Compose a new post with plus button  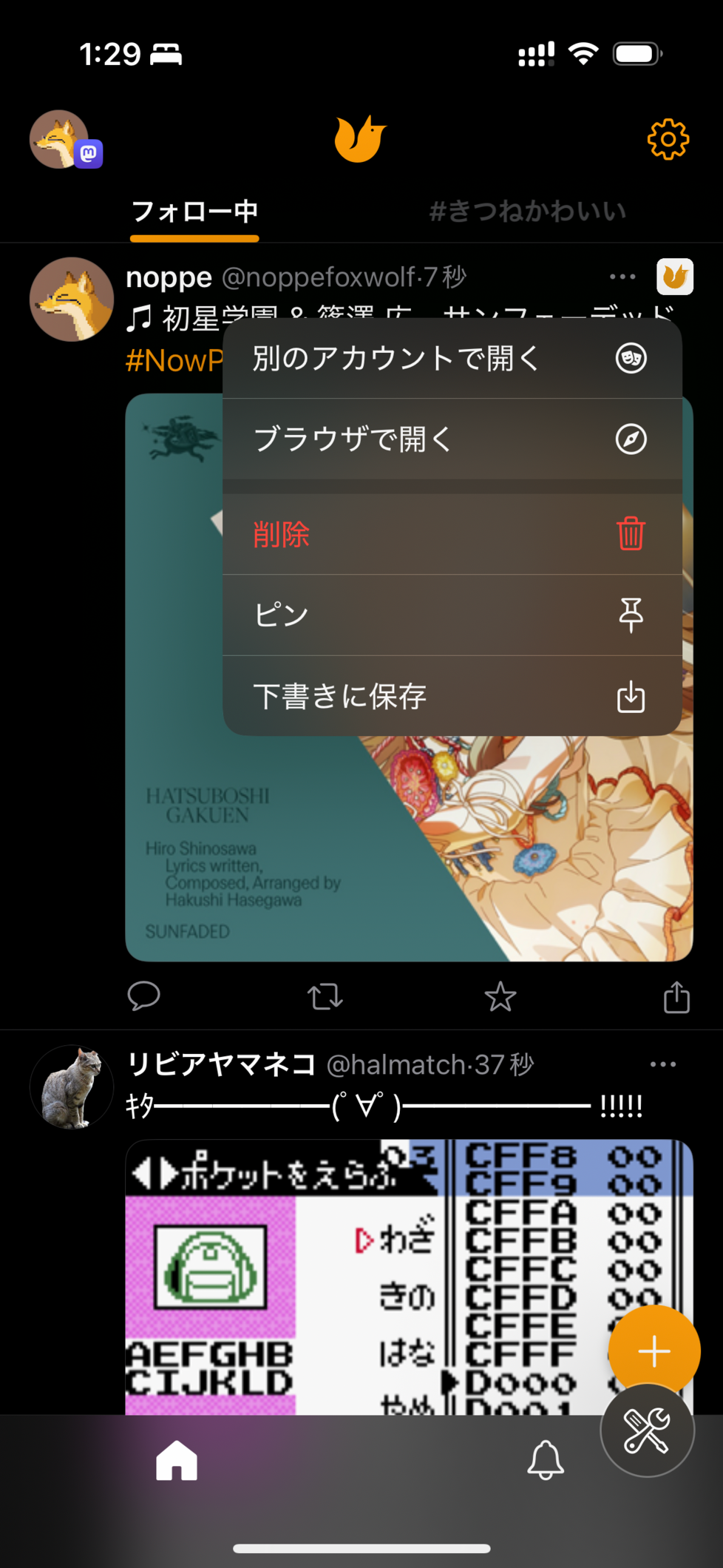[654, 1351]
